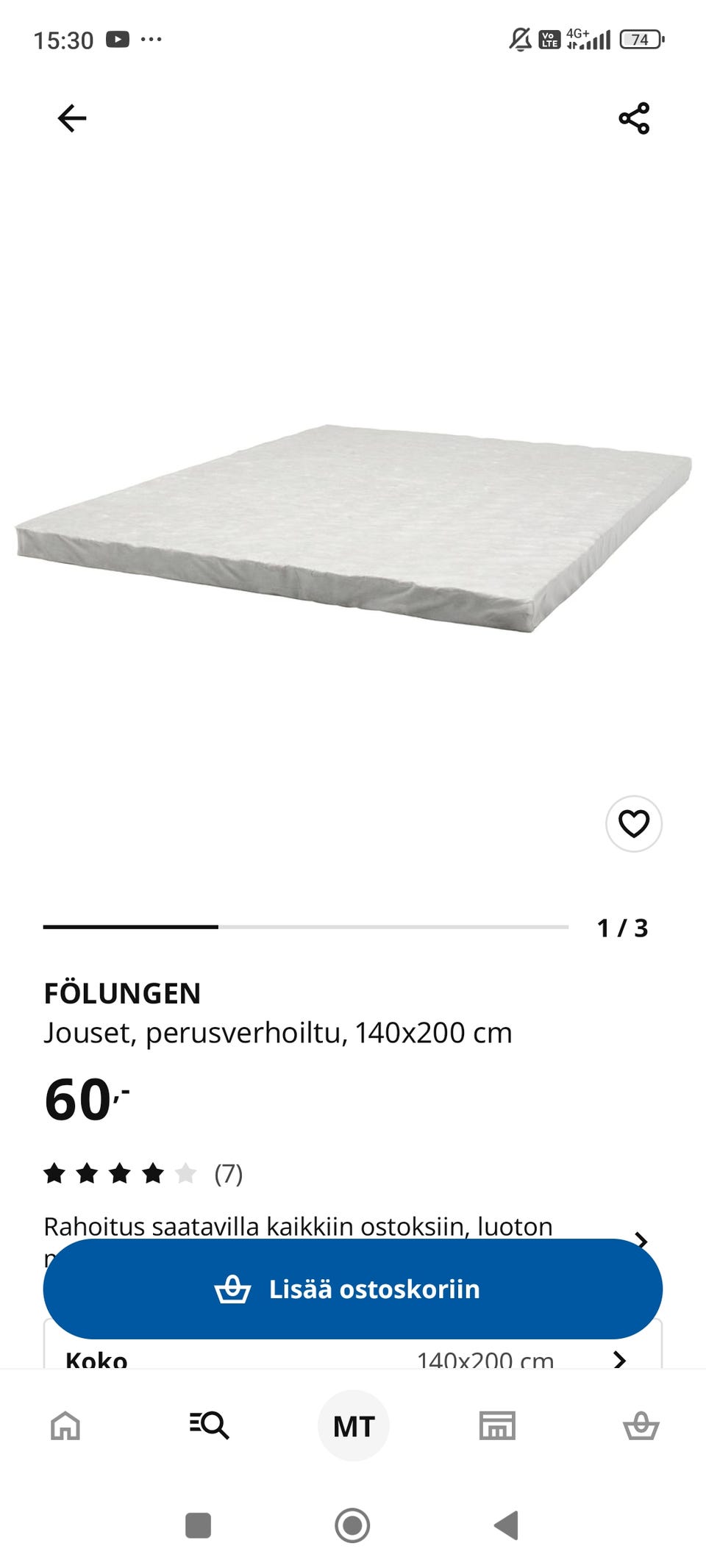
Task: Tap the FÖLUNGEN mattress product photo
Action: 353,515
